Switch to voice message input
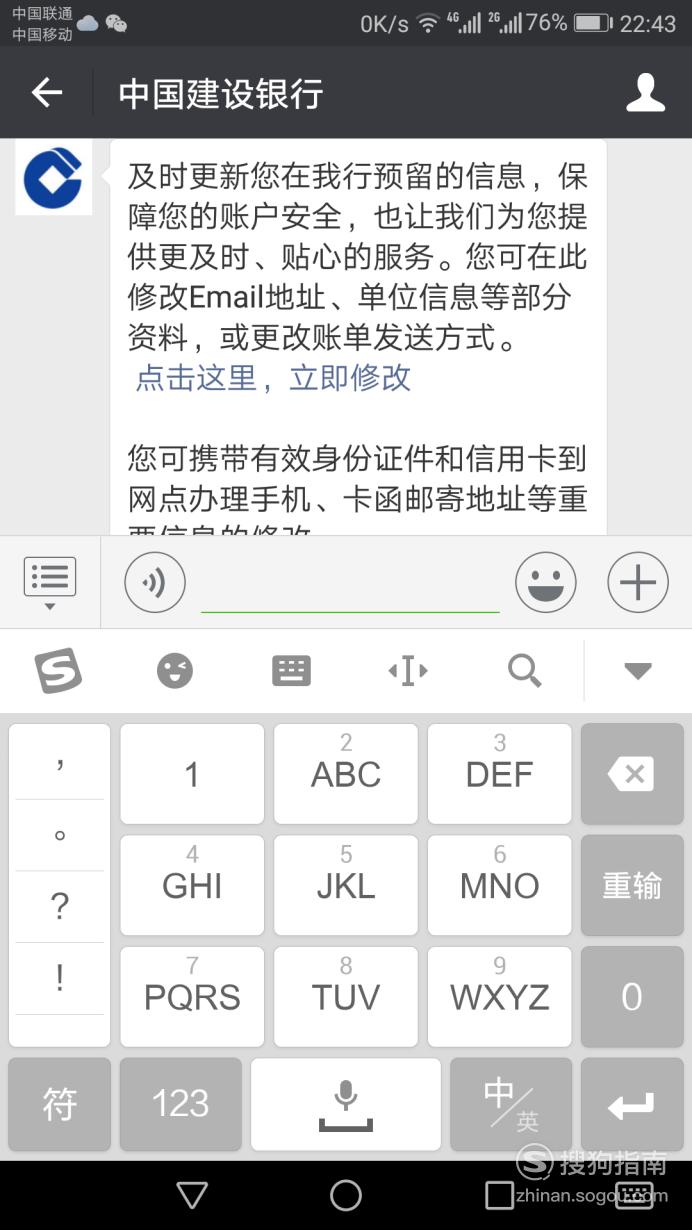Viewport: 692px width, 1230px height. click(155, 582)
